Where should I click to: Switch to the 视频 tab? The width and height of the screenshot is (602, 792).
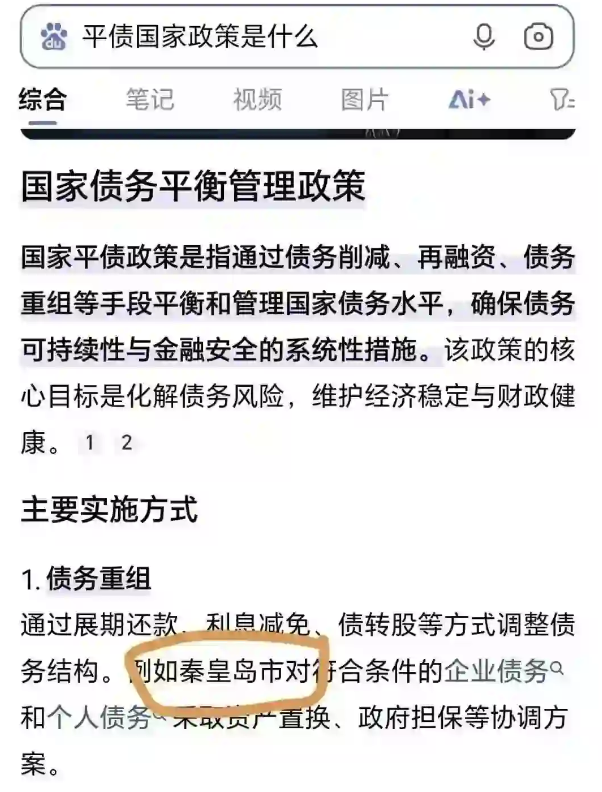click(x=257, y=99)
